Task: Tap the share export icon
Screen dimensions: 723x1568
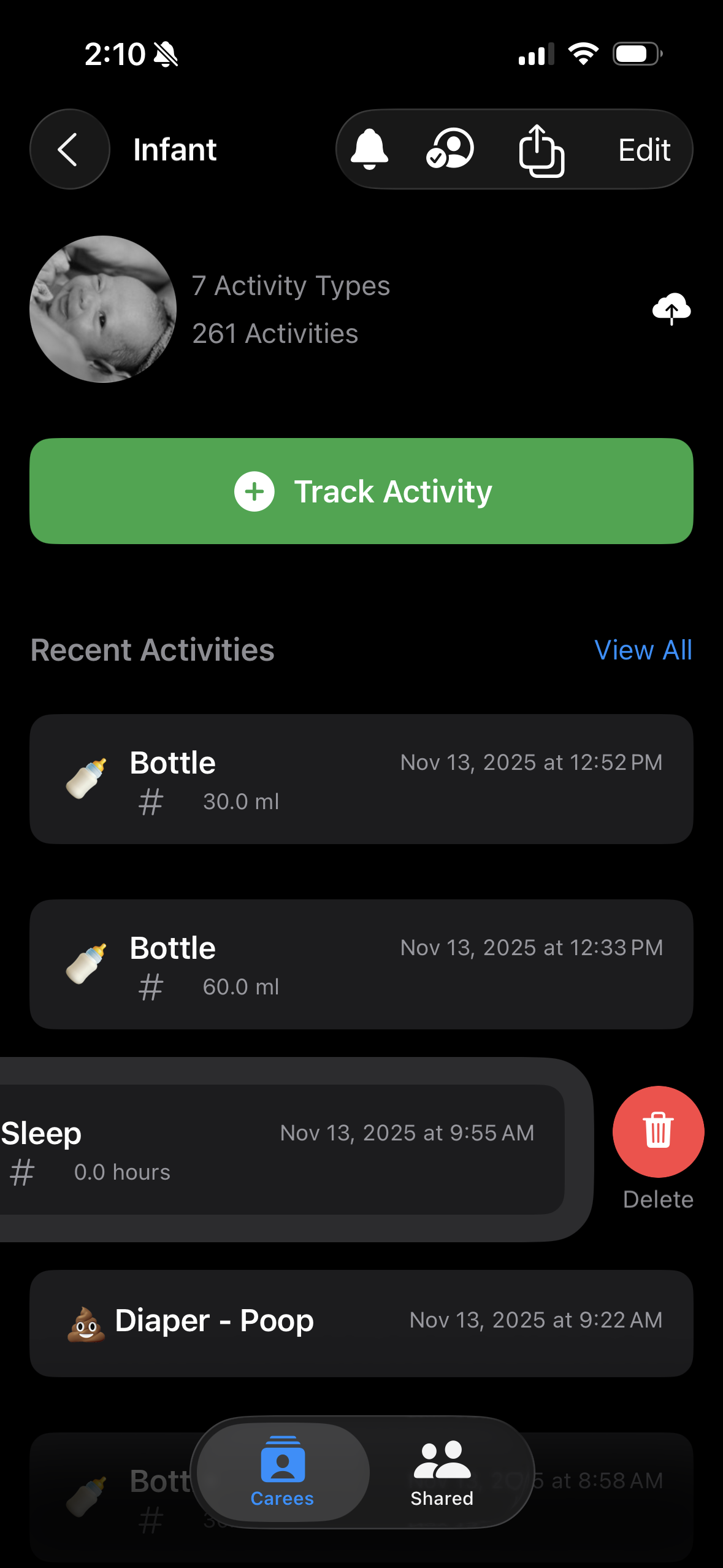Action: point(541,150)
